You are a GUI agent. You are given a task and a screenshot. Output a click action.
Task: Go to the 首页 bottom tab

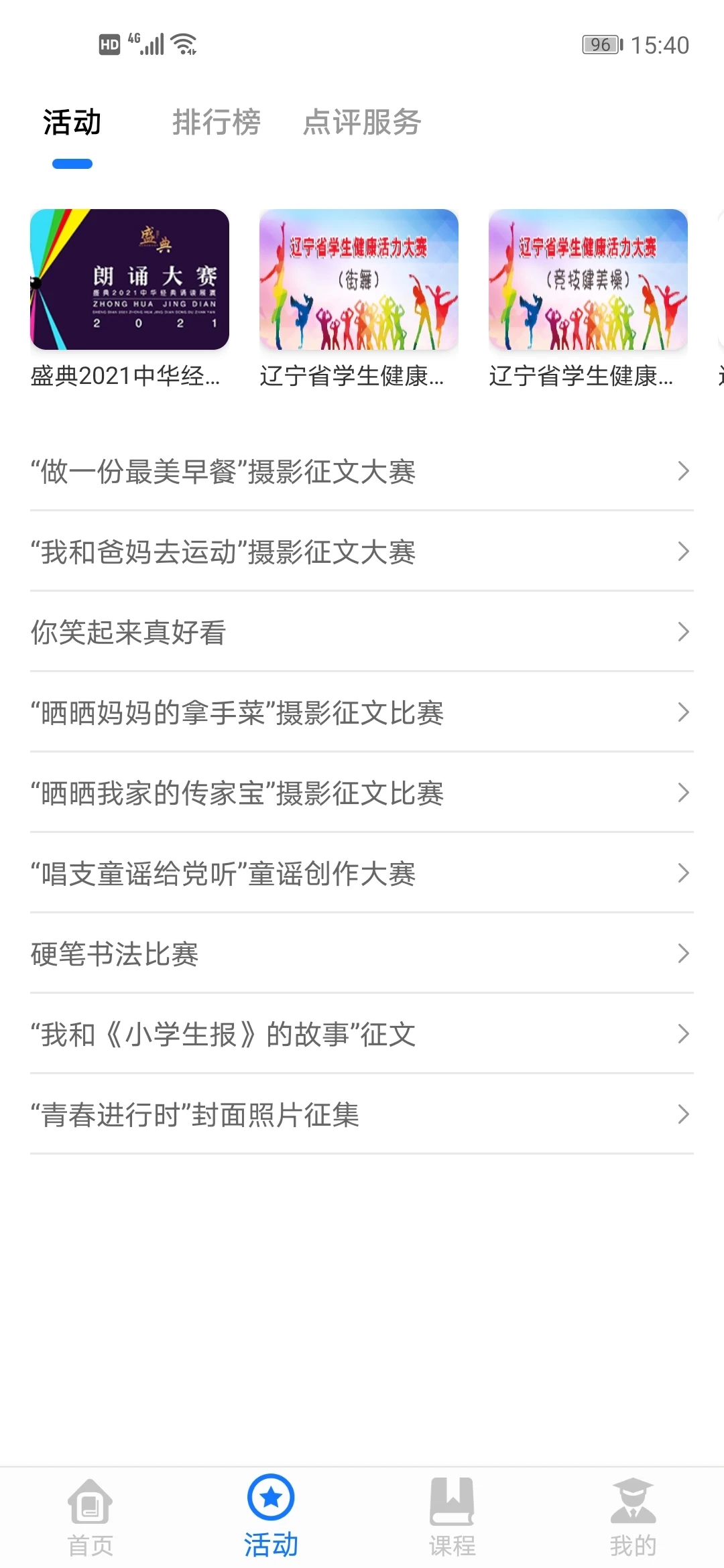[x=90, y=1517]
